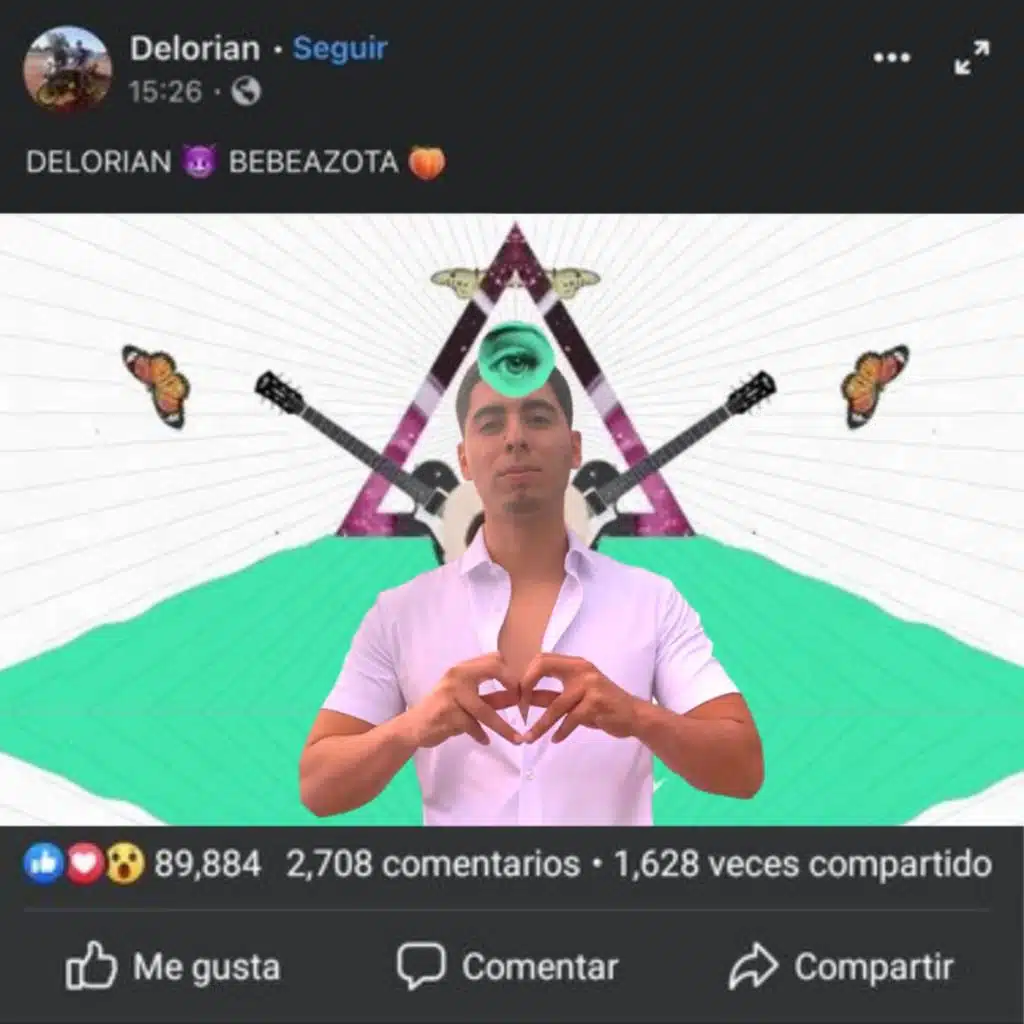Screen dimensions: 1024x1024
Task: Tap Comentar to write a comment
Action: (x=508, y=967)
